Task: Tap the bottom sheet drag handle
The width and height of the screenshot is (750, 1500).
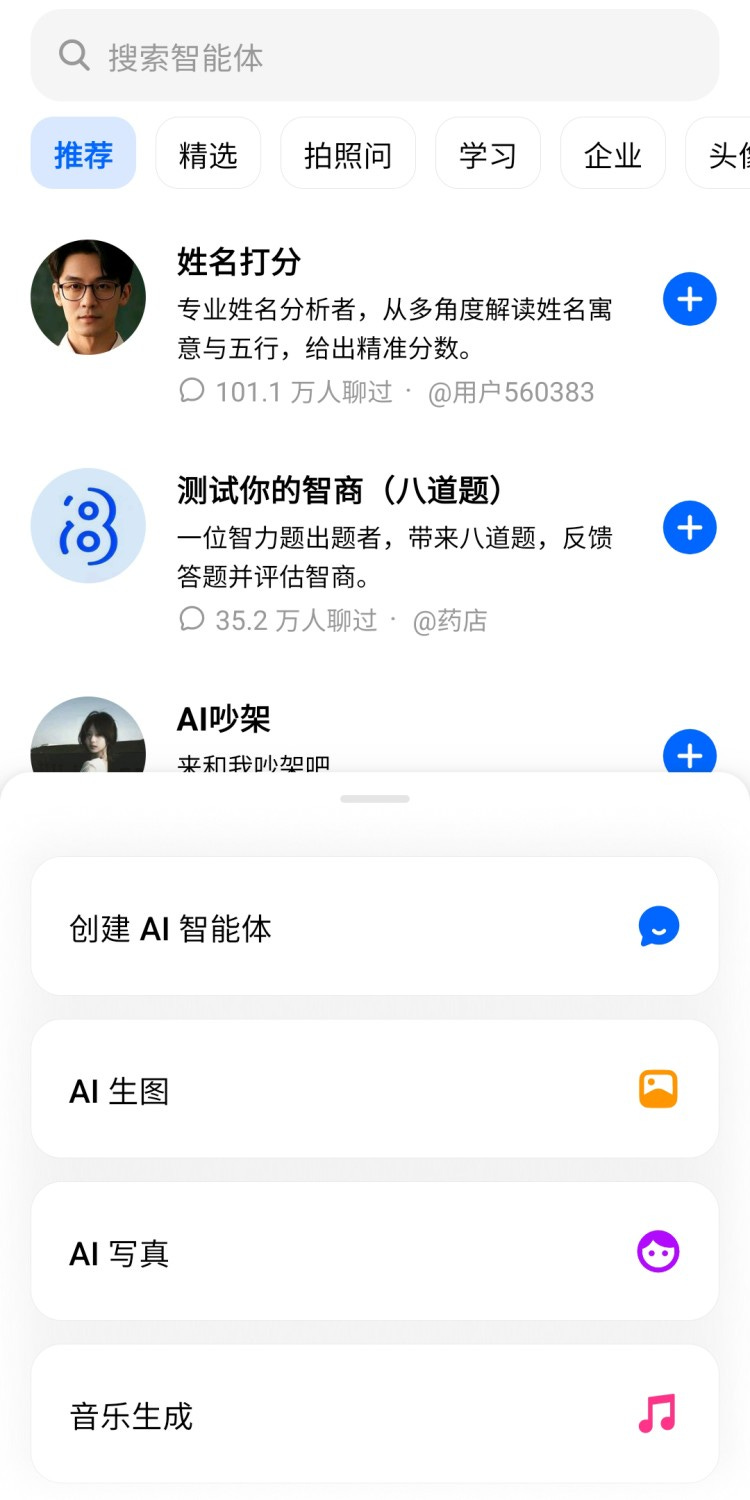Action: [x=375, y=799]
